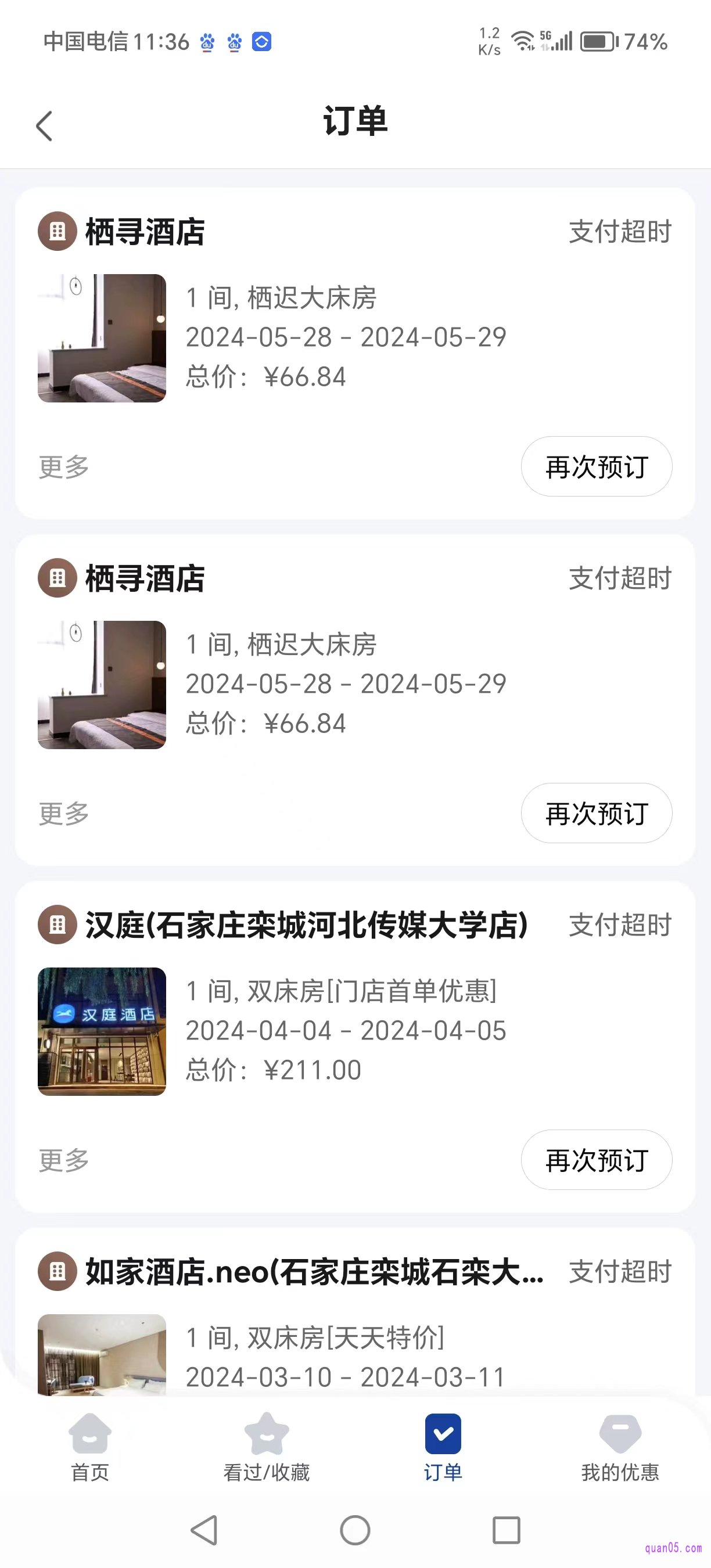The width and height of the screenshot is (711, 1568).
Task: Tap 再次预订 on the 汉庭 order
Action: point(596,1160)
